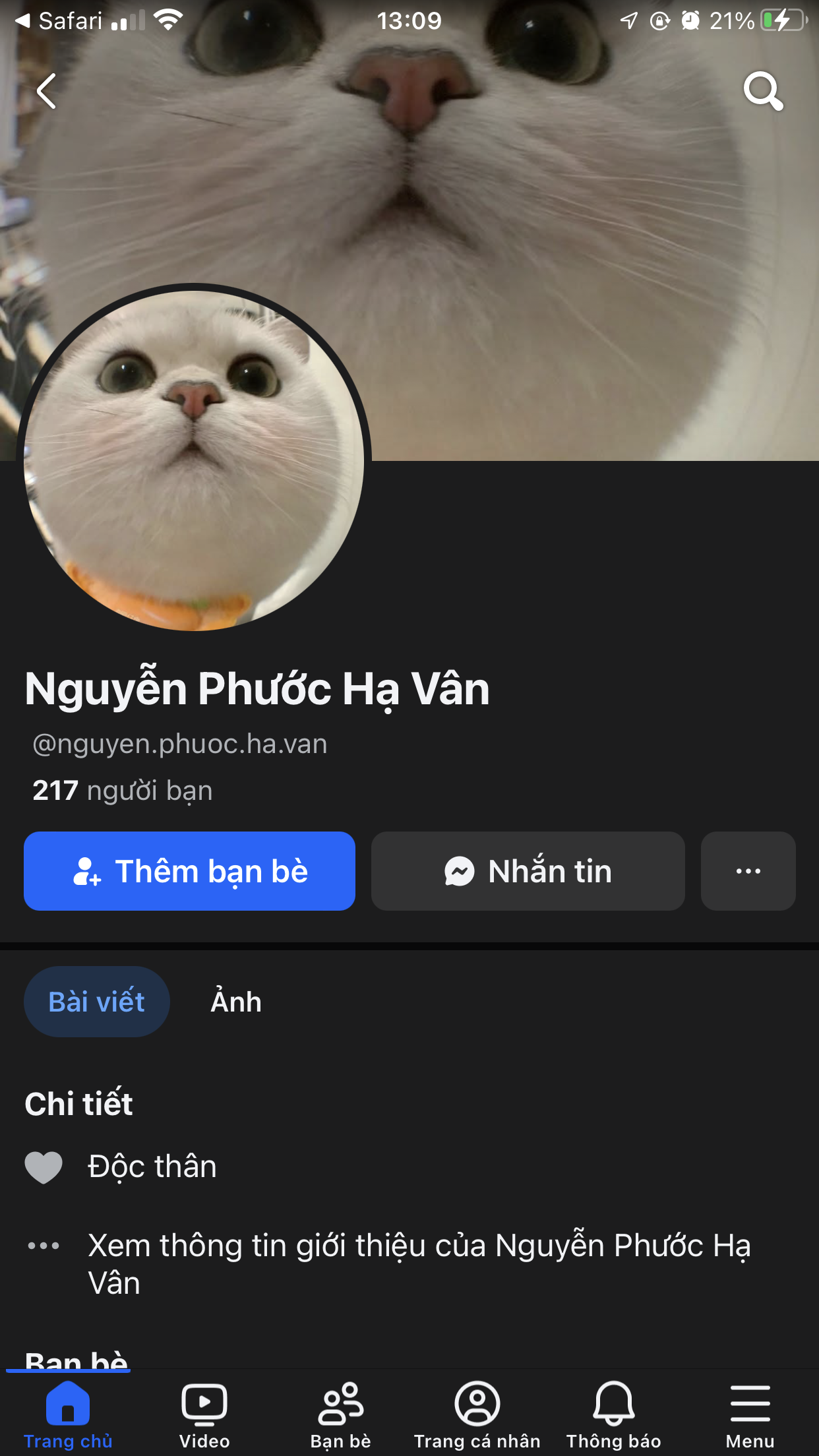The height and width of the screenshot is (1456, 819).
Task: Open Xem thông tin giới thiệu row
Action: click(x=419, y=1263)
